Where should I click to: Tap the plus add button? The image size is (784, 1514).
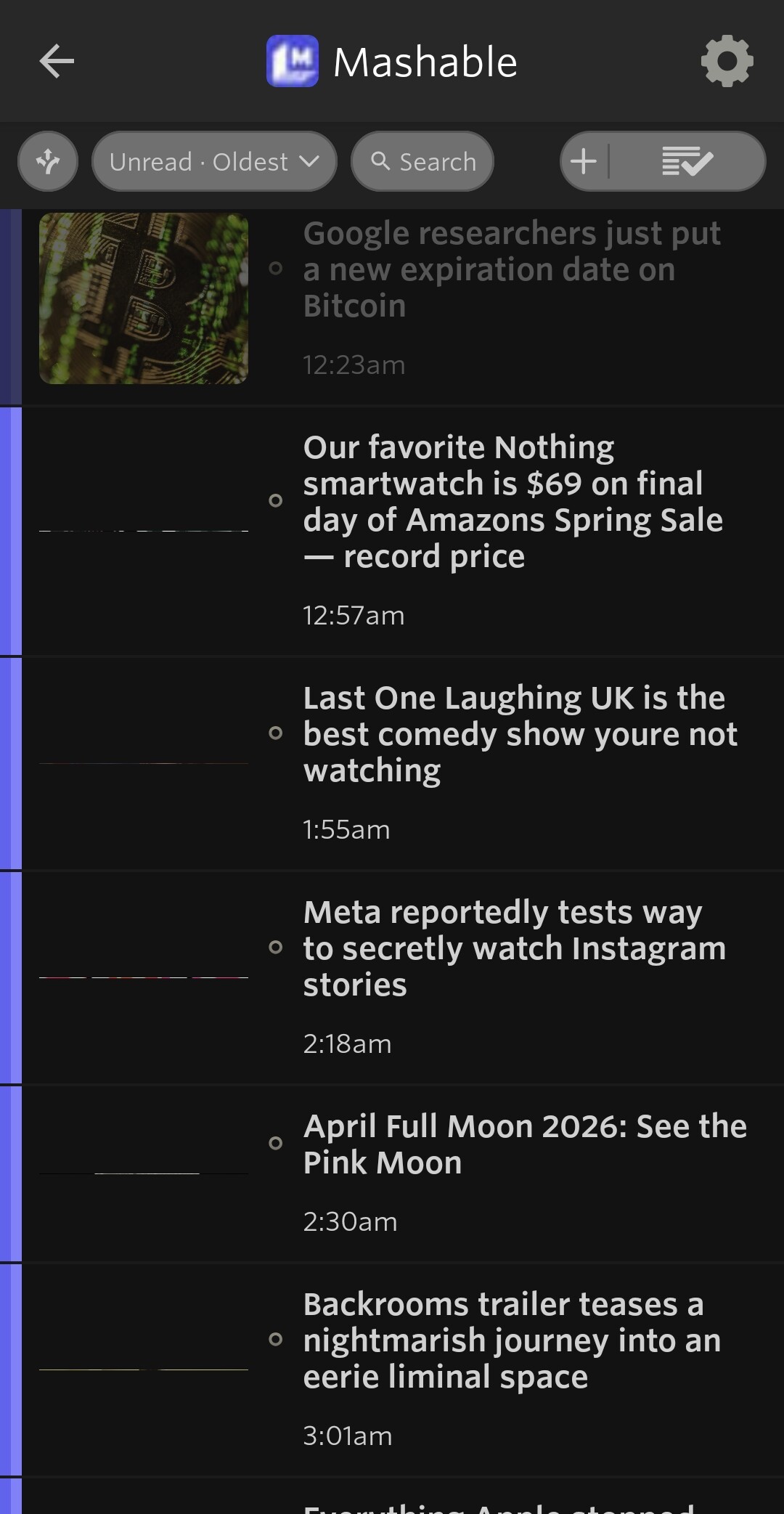pyautogui.click(x=584, y=161)
